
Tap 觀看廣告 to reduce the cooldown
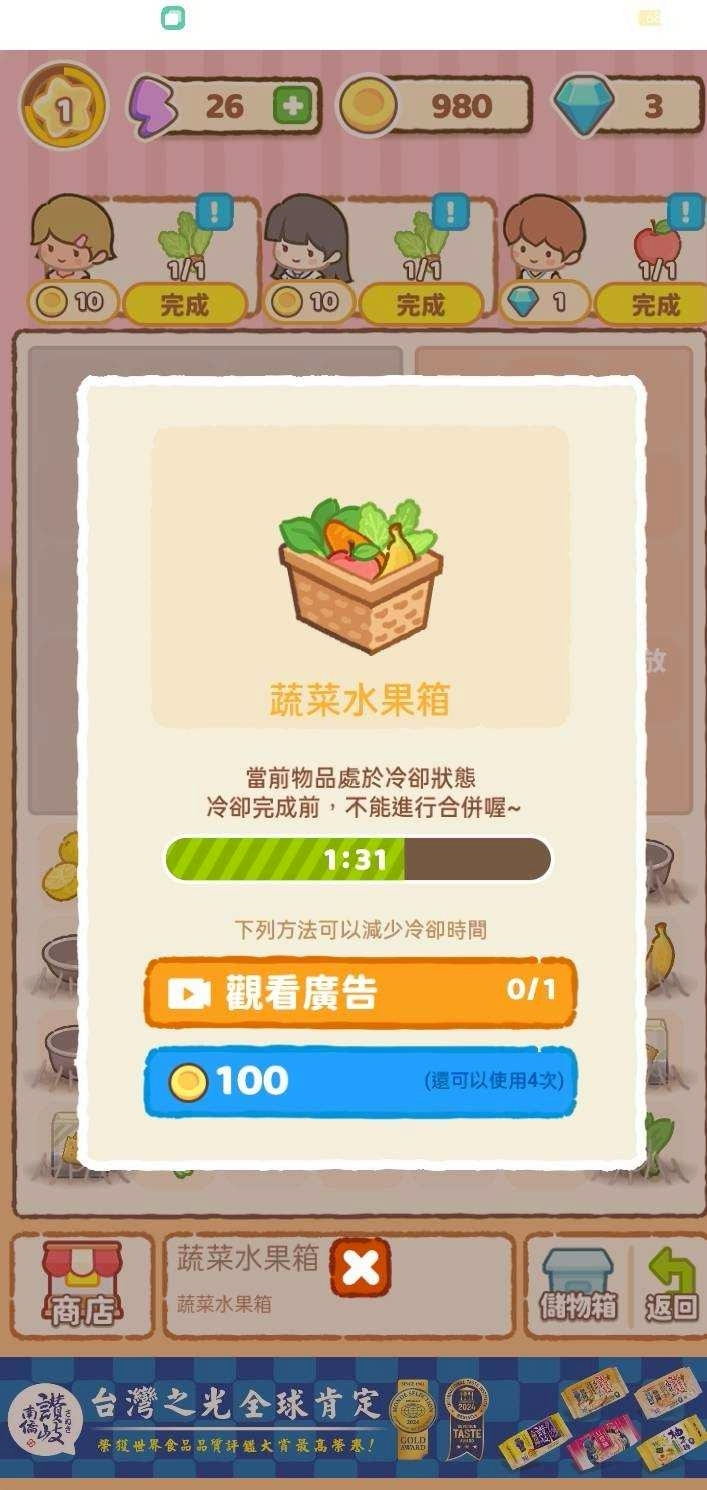point(360,992)
